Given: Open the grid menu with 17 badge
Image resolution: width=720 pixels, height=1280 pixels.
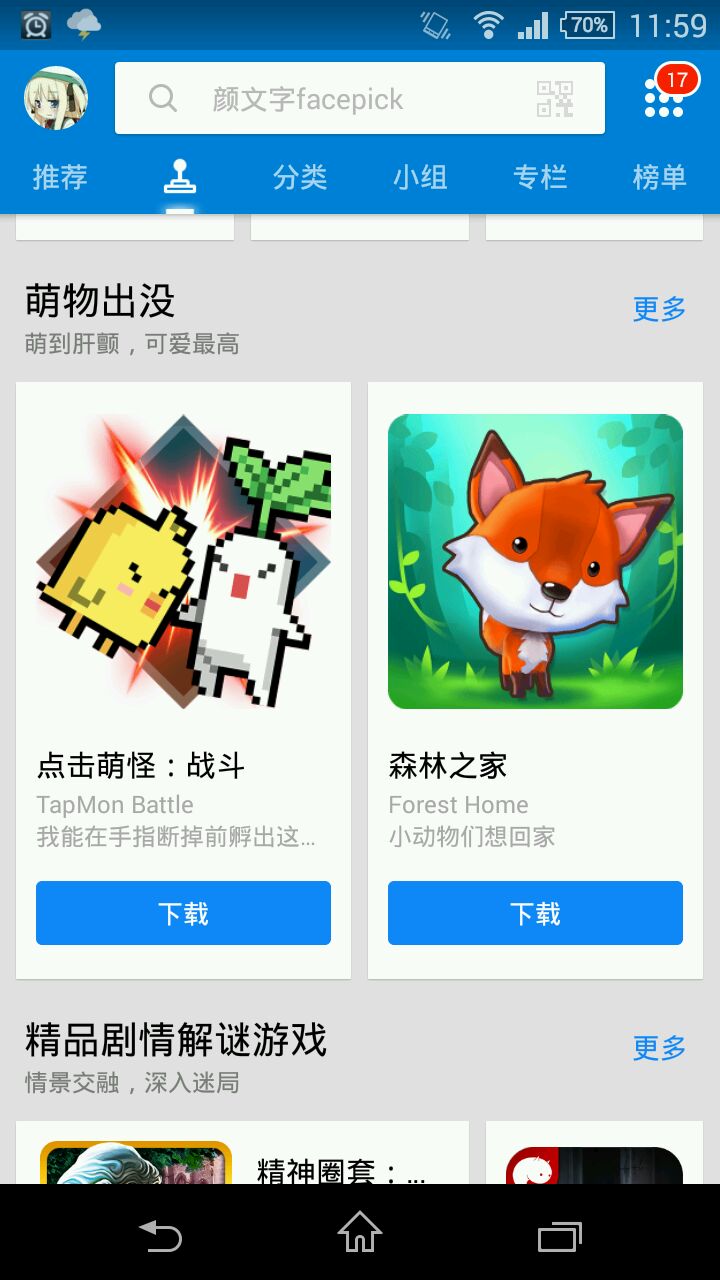Looking at the screenshot, I should [664, 98].
